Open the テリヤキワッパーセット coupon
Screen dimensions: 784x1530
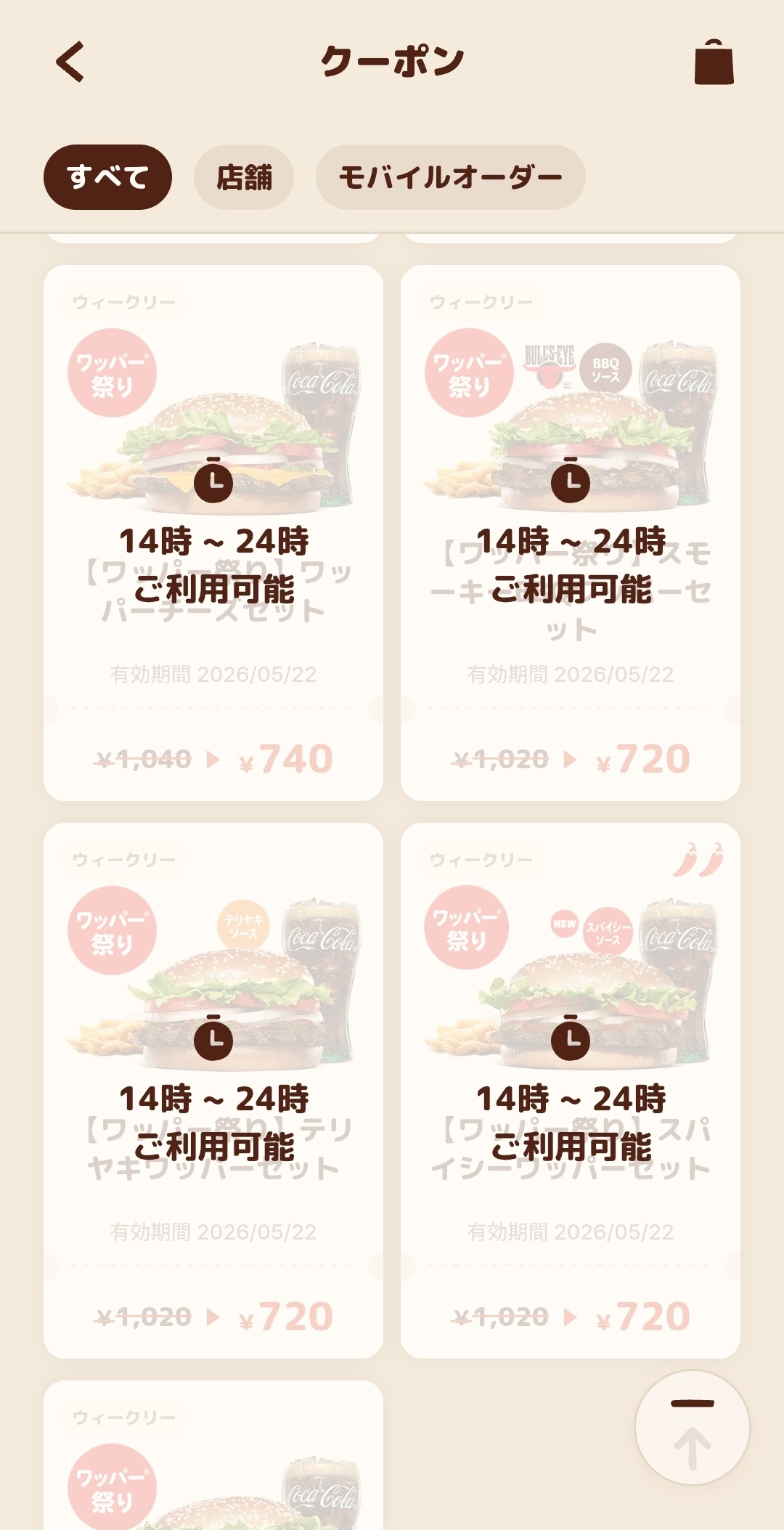[213, 1091]
